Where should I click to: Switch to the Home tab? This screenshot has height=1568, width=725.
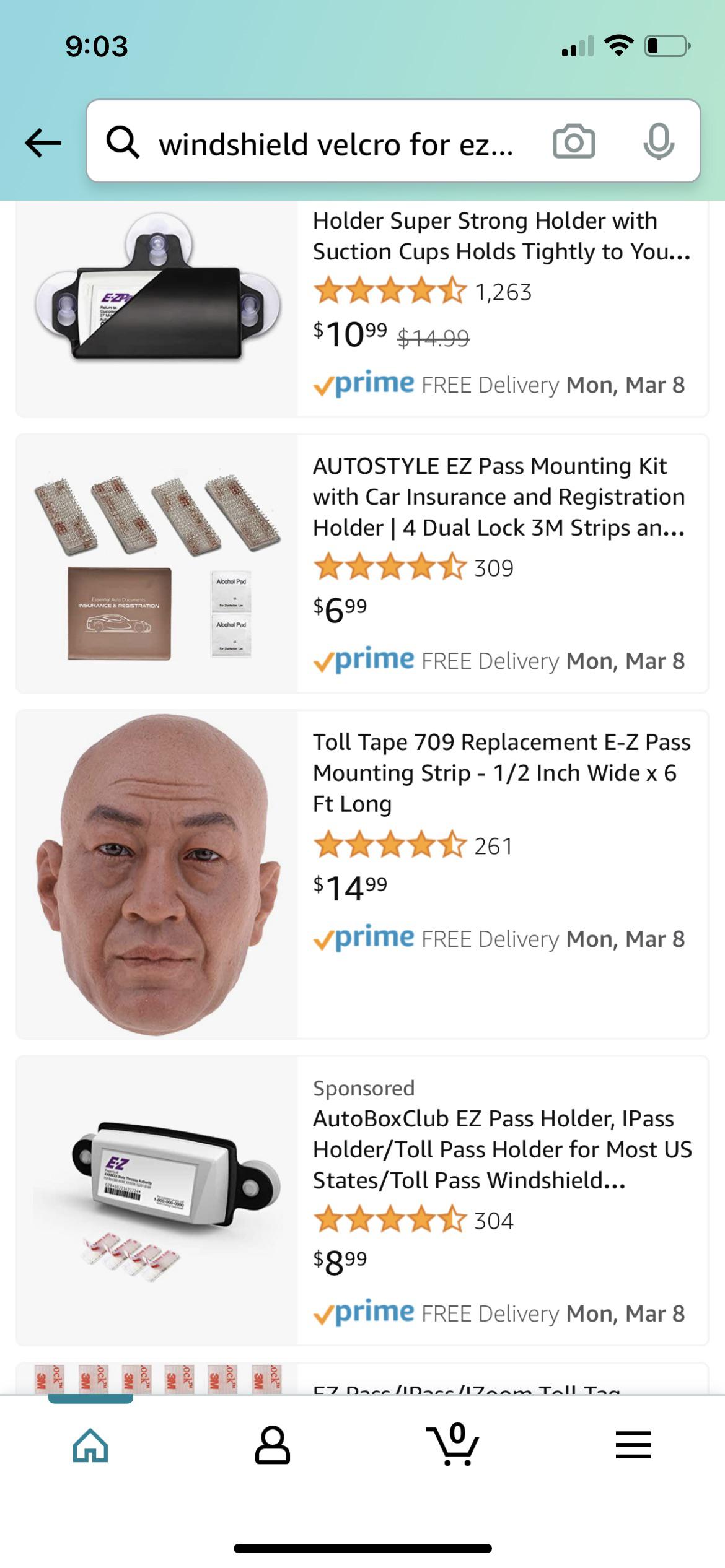90,1445
